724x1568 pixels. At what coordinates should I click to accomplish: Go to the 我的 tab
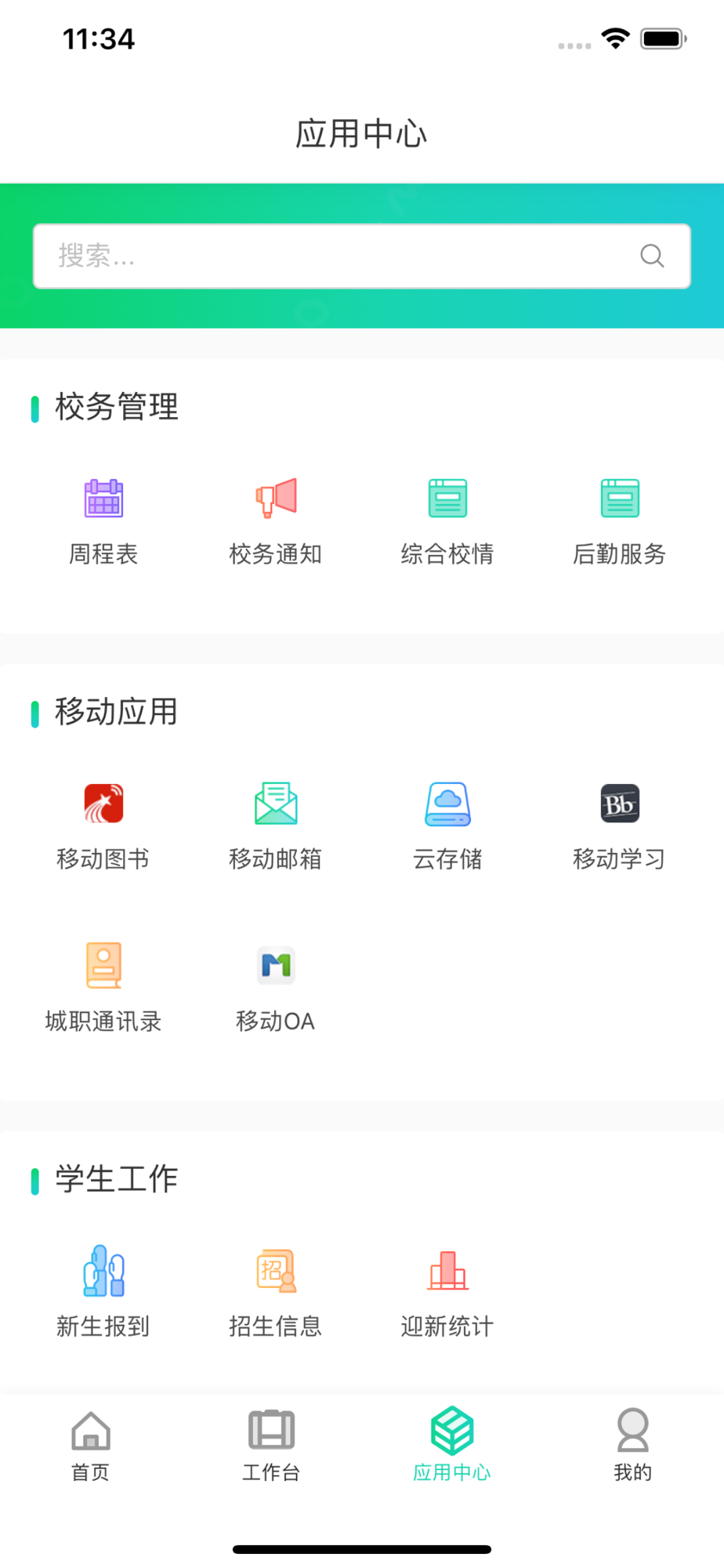[x=633, y=1446]
